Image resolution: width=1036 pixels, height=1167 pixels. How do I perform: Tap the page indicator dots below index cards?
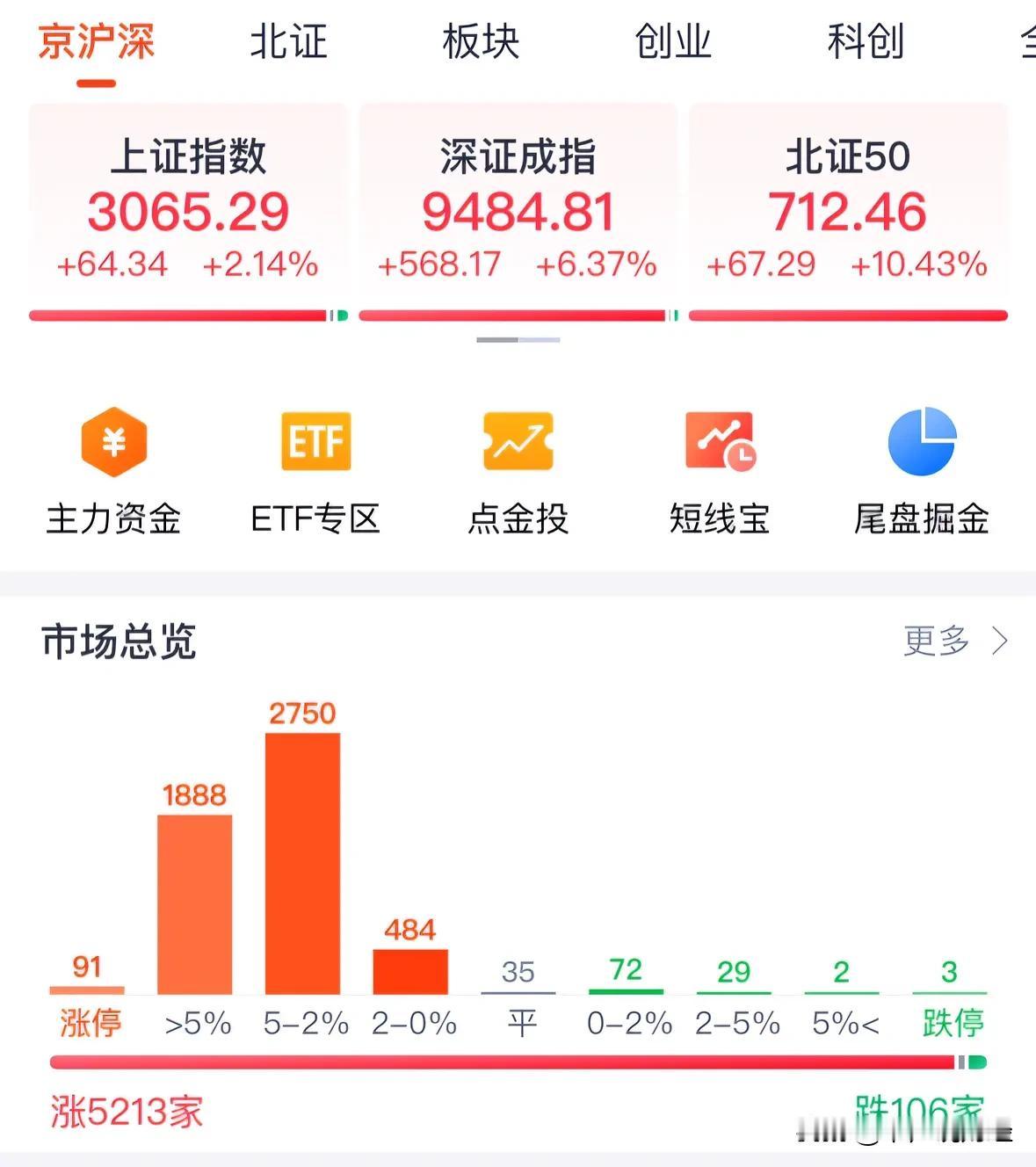tap(518, 340)
